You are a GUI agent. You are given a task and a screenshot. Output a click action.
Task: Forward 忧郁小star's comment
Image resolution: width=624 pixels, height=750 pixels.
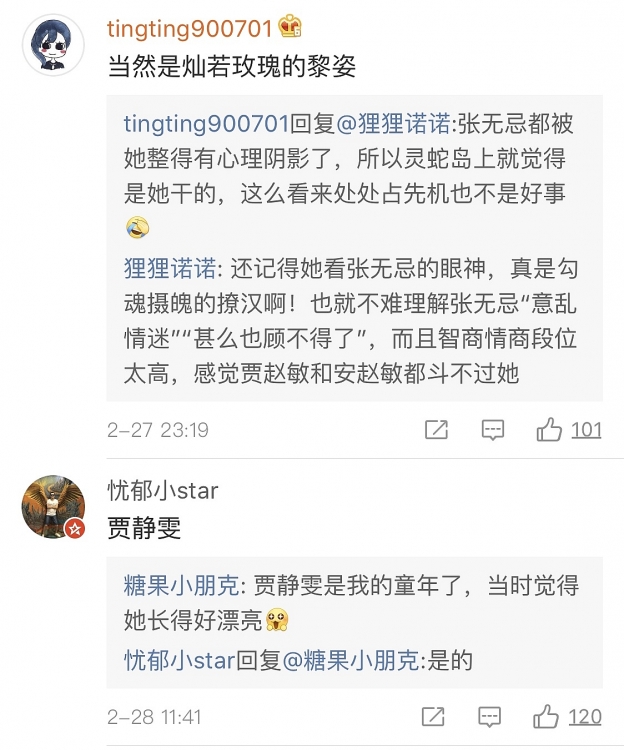click(434, 716)
